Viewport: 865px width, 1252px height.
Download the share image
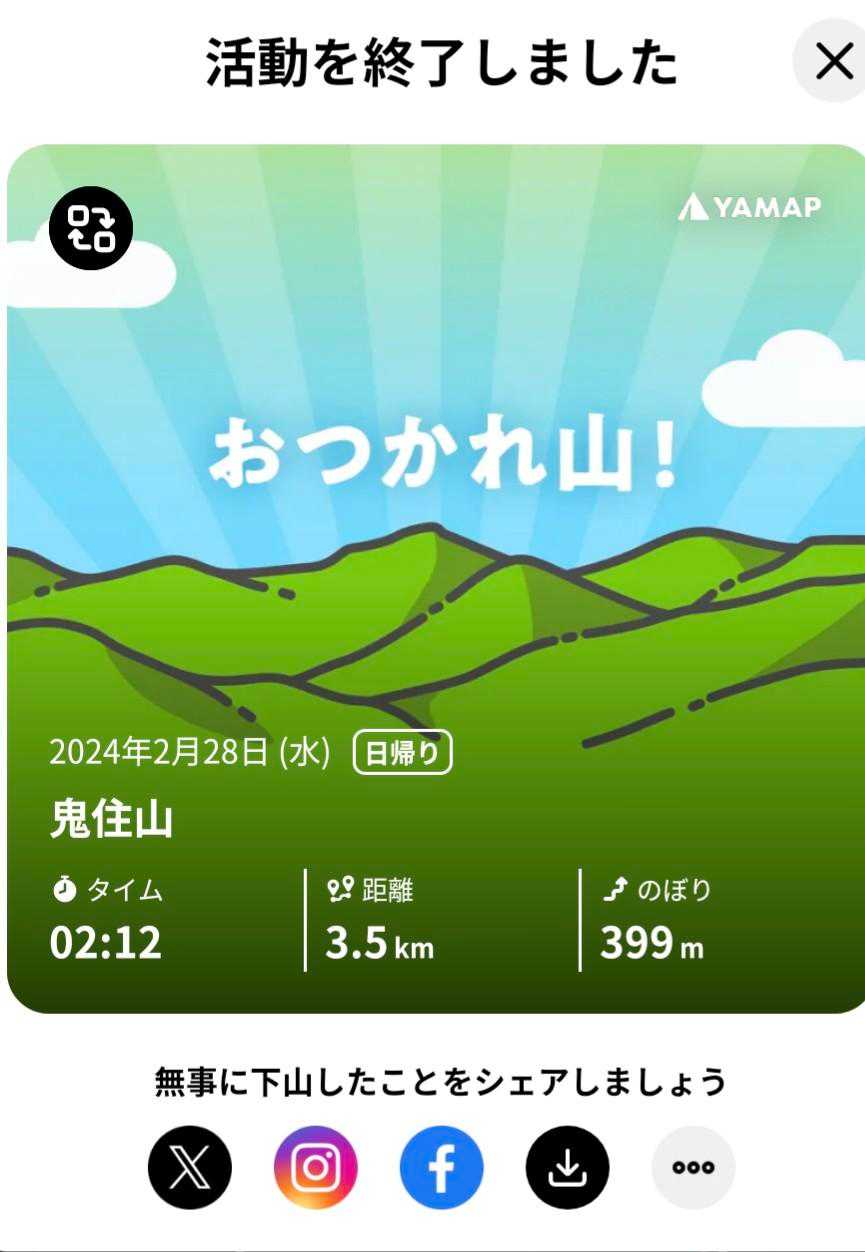(567, 1167)
